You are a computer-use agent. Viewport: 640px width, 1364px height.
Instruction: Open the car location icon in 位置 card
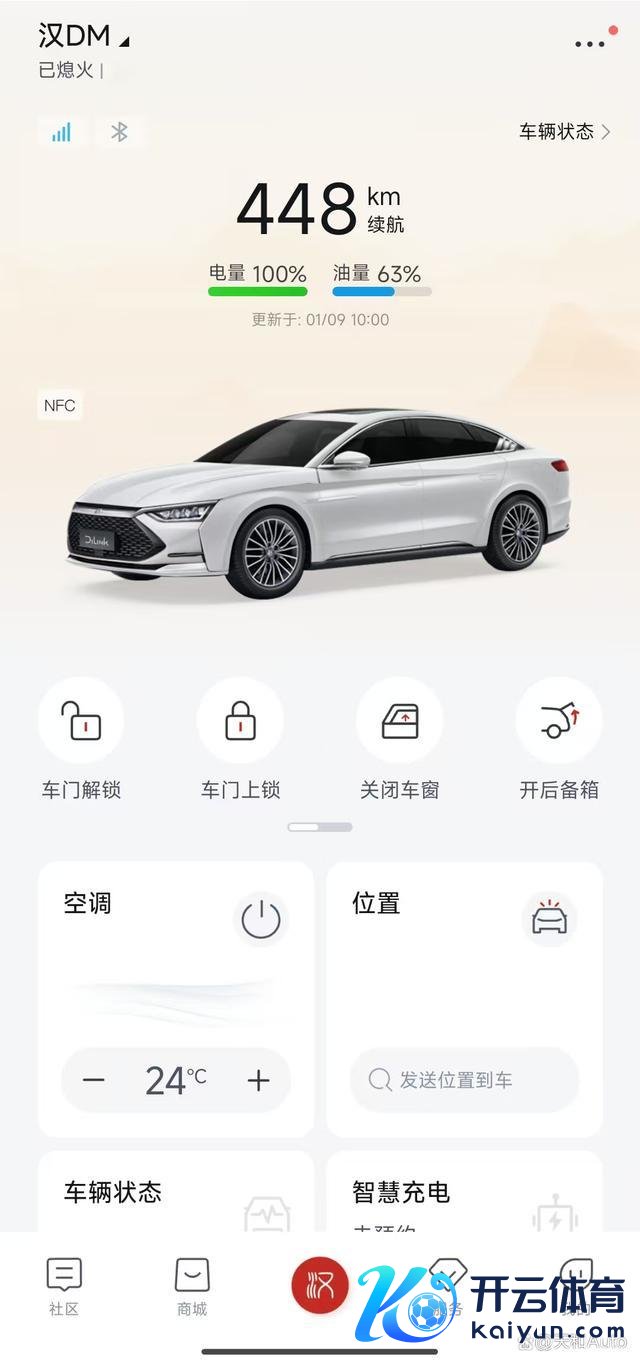click(x=549, y=919)
